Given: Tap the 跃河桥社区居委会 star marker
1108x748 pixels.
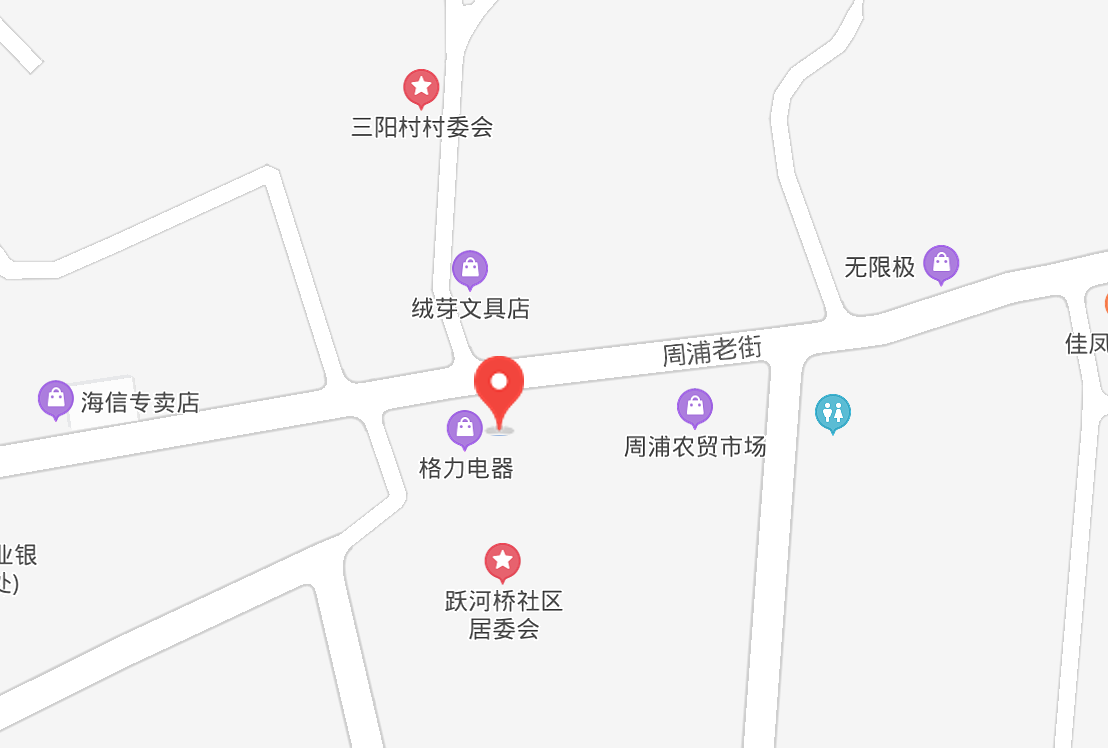Looking at the screenshot, I should coord(502,562).
